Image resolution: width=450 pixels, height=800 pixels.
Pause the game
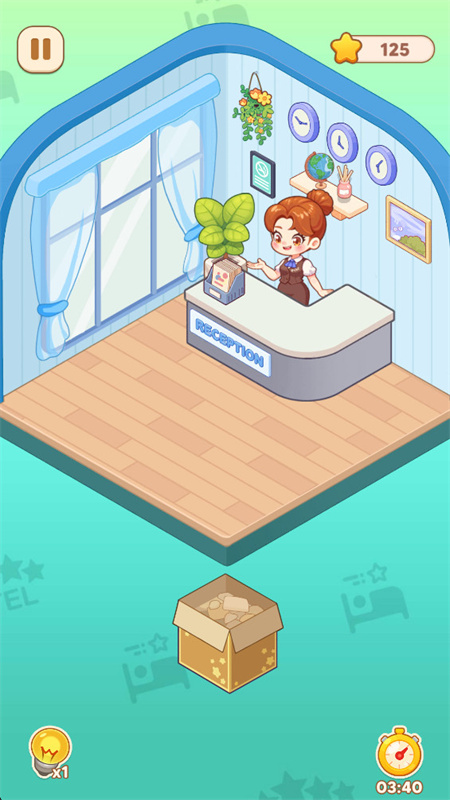click(40, 49)
